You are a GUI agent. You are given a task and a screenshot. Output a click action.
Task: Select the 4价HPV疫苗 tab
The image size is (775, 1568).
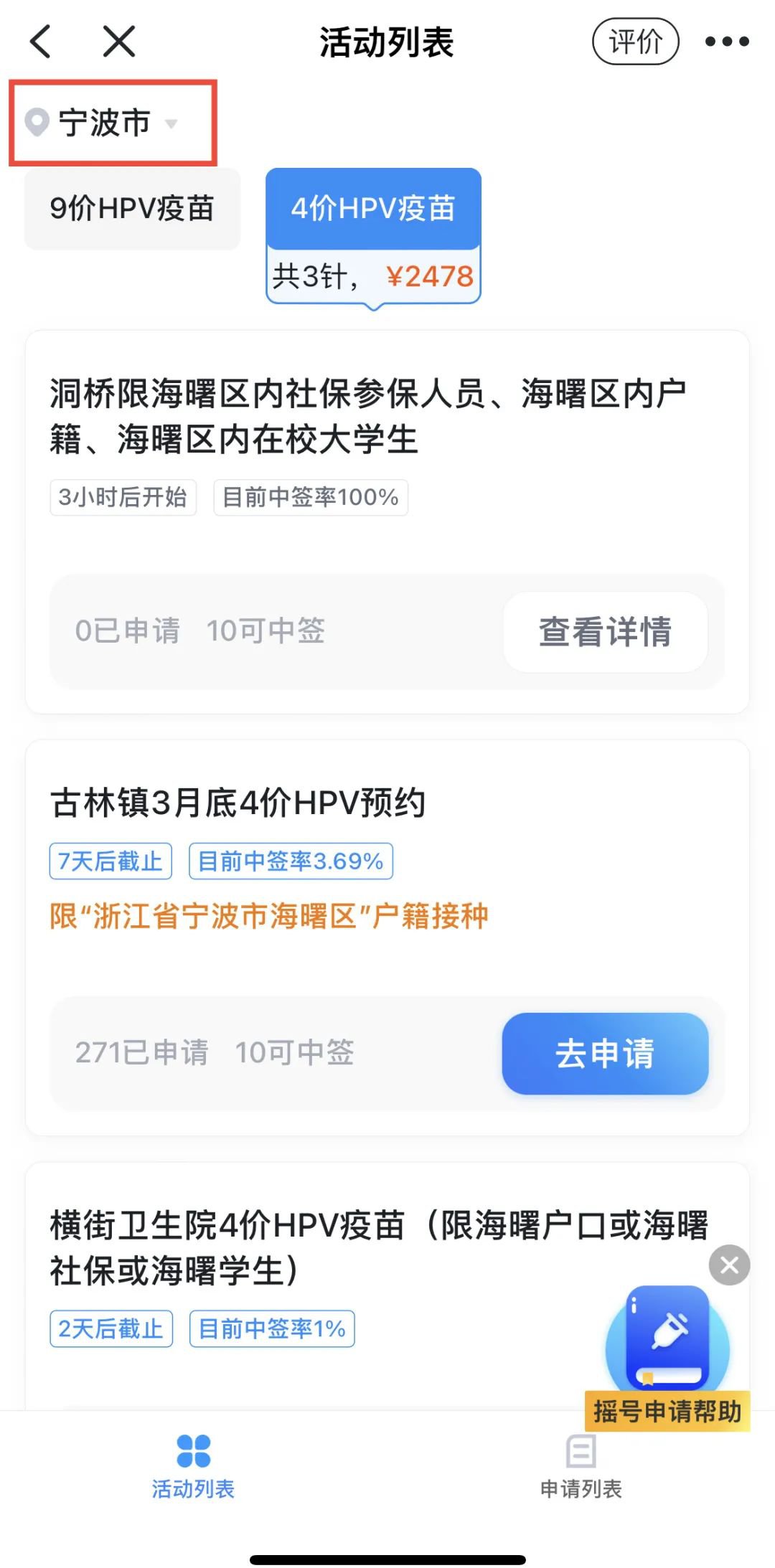click(x=373, y=209)
